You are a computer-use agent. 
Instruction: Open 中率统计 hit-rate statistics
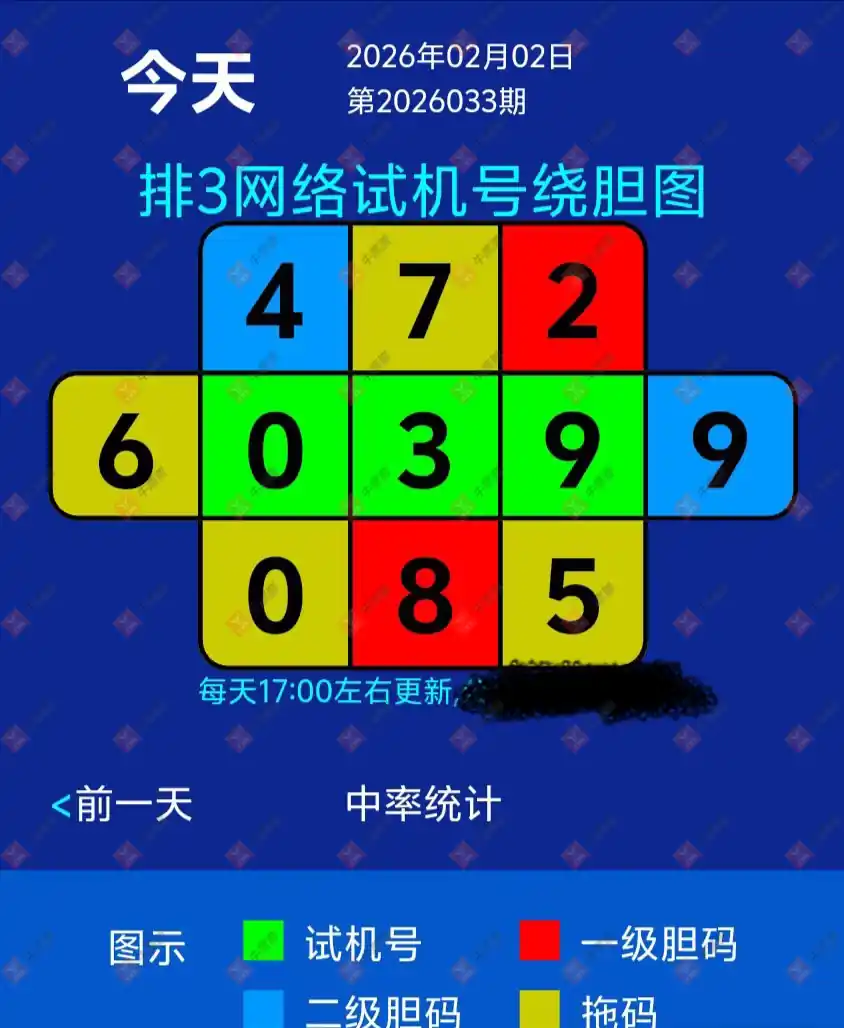(423, 804)
